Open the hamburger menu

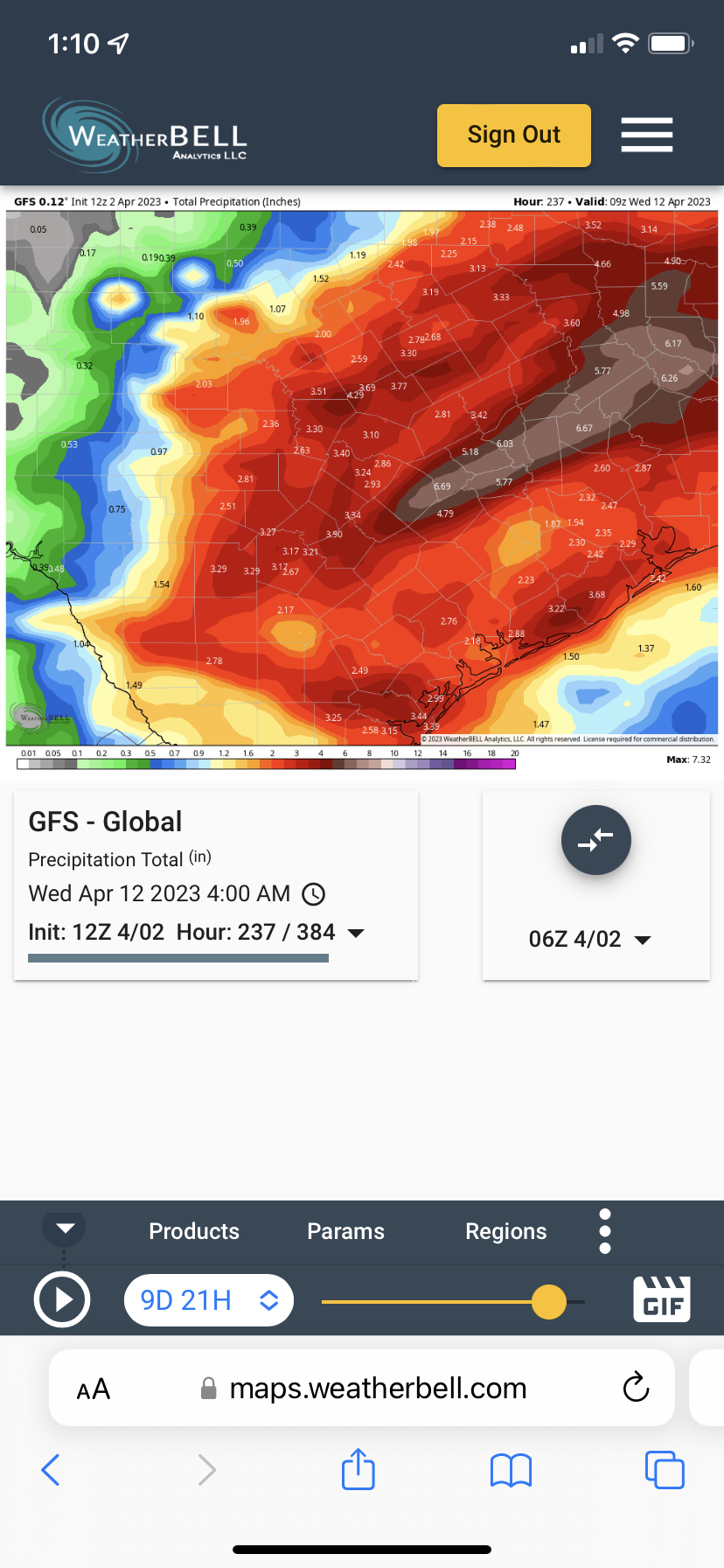click(x=646, y=135)
